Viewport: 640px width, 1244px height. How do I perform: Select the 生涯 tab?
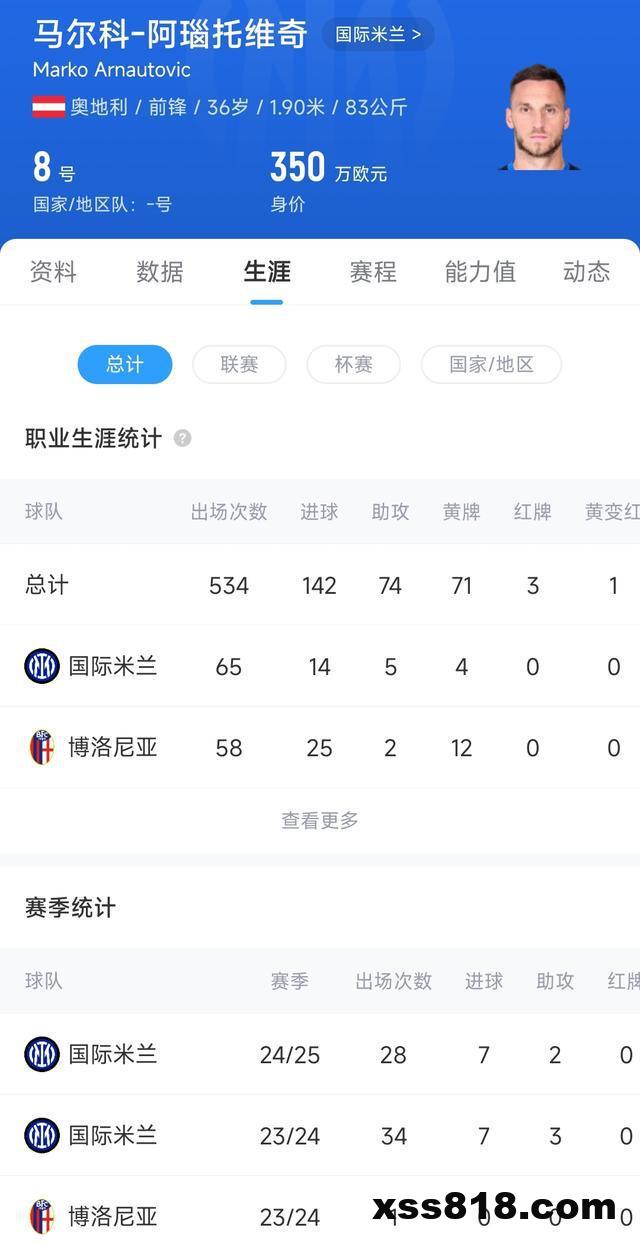(266, 272)
